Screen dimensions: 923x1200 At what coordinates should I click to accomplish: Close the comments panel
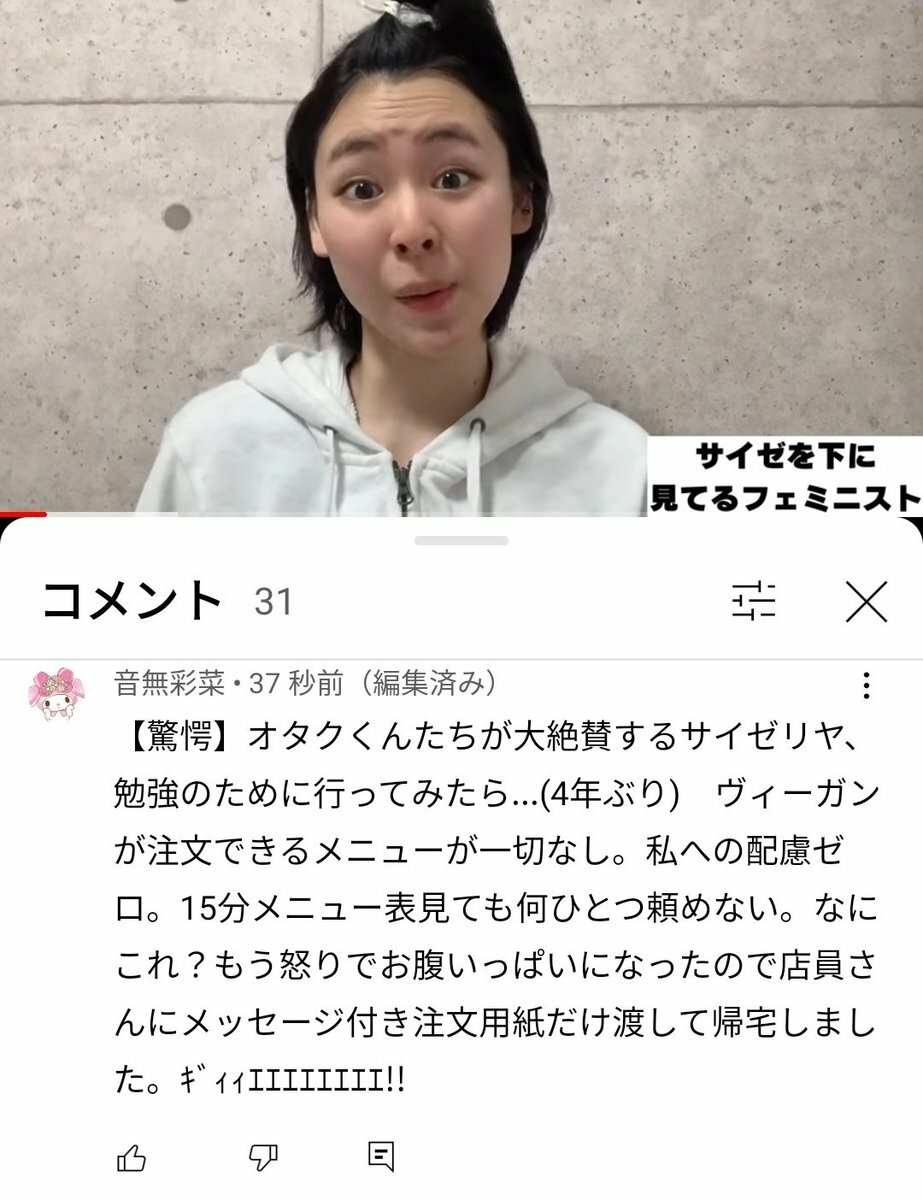[866, 601]
